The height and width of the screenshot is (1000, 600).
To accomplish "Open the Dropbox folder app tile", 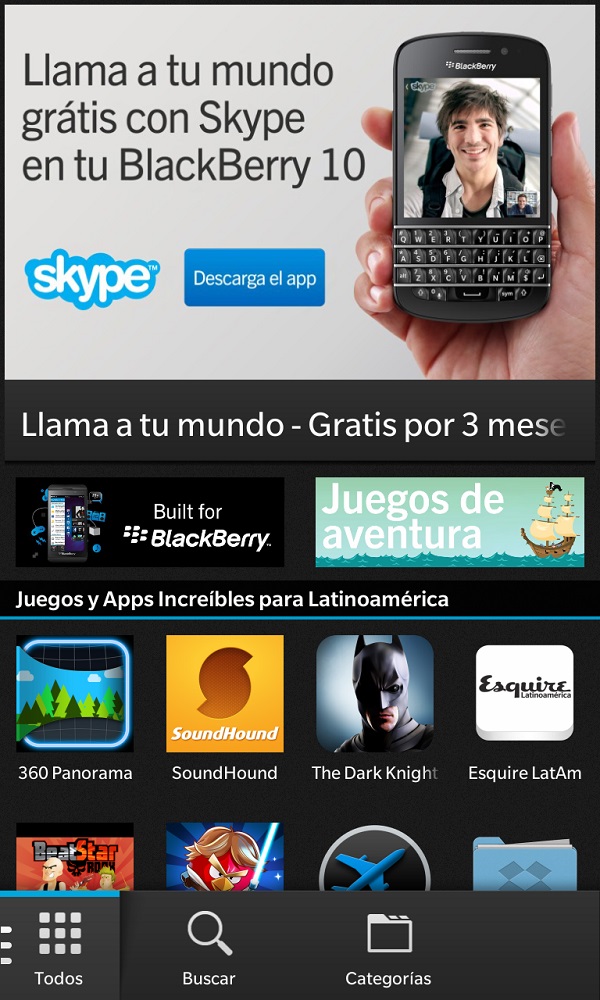I will click(x=525, y=862).
